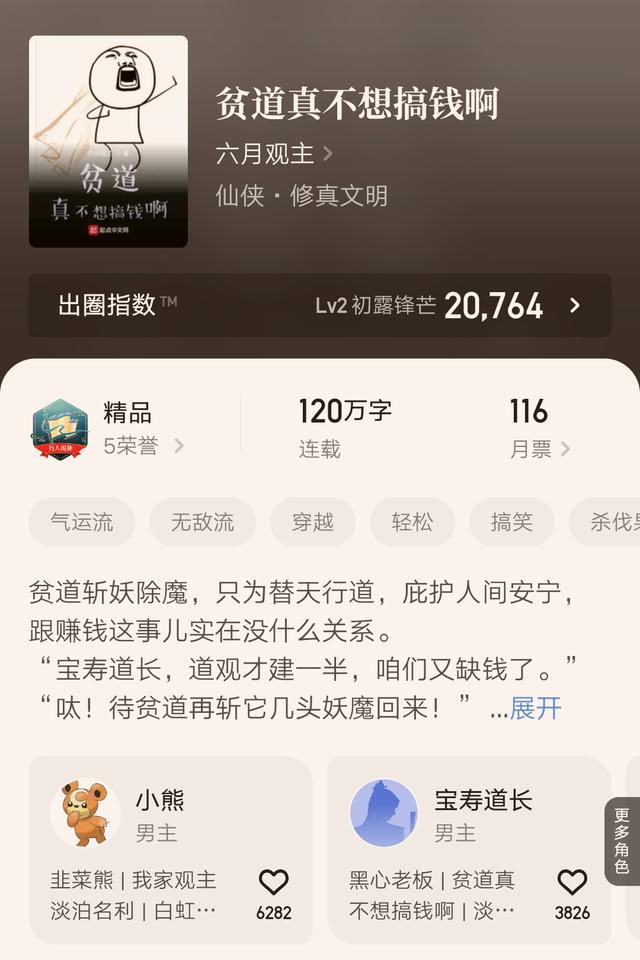Expand the synopsis with 展开

pyautogui.click(x=536, y=708)
